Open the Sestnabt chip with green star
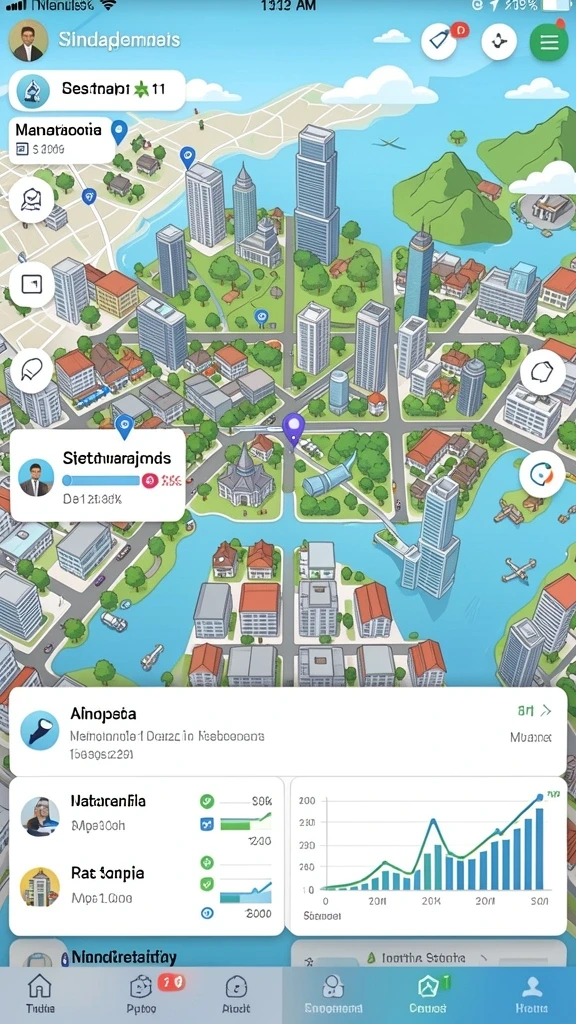Viewport: 576px width, 1024px height. pyautogui.click(x=97, y=89)
